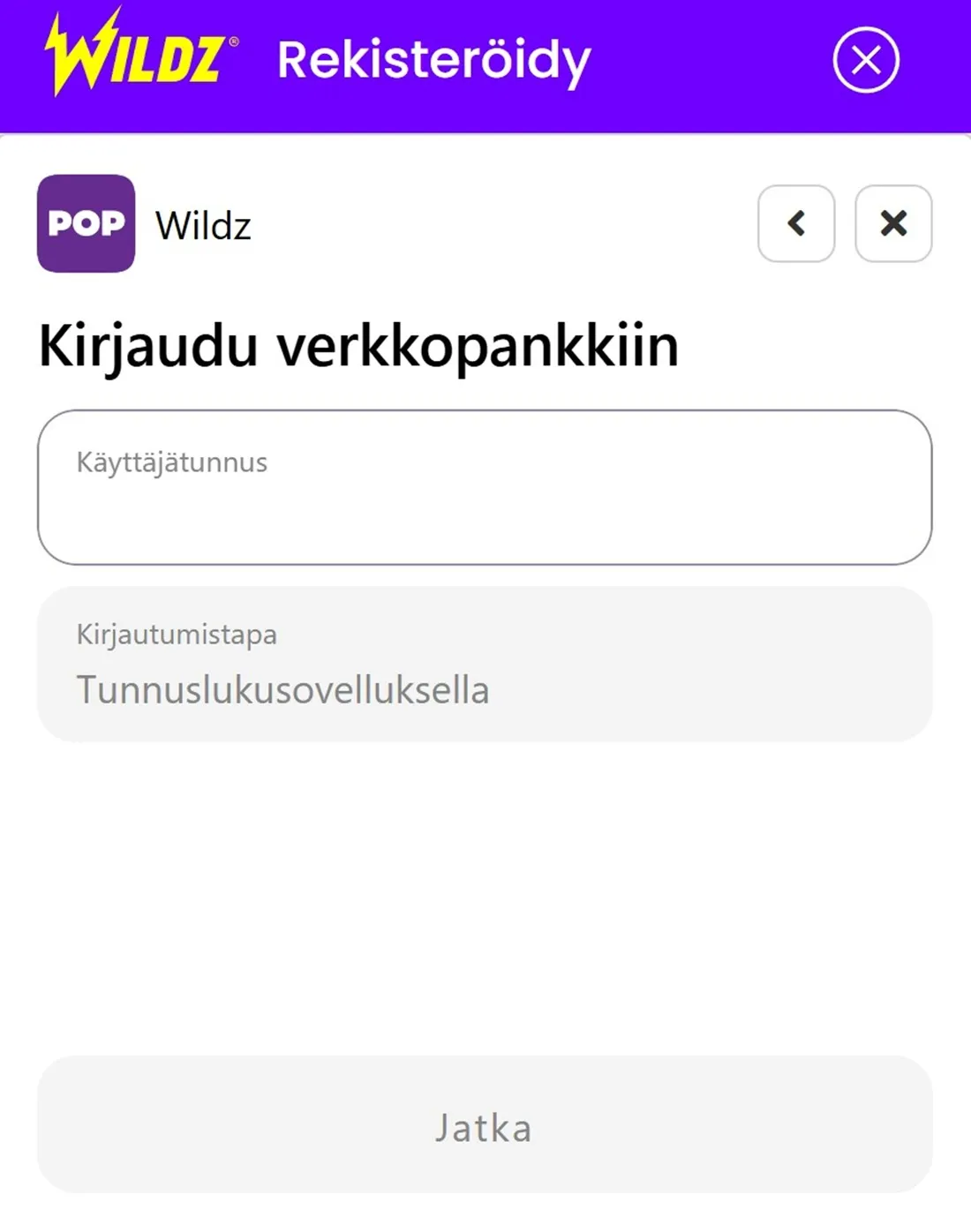971x1232 pixels.
Task: Close the Rekisteröidy registration screen
Action: point(866,61)
